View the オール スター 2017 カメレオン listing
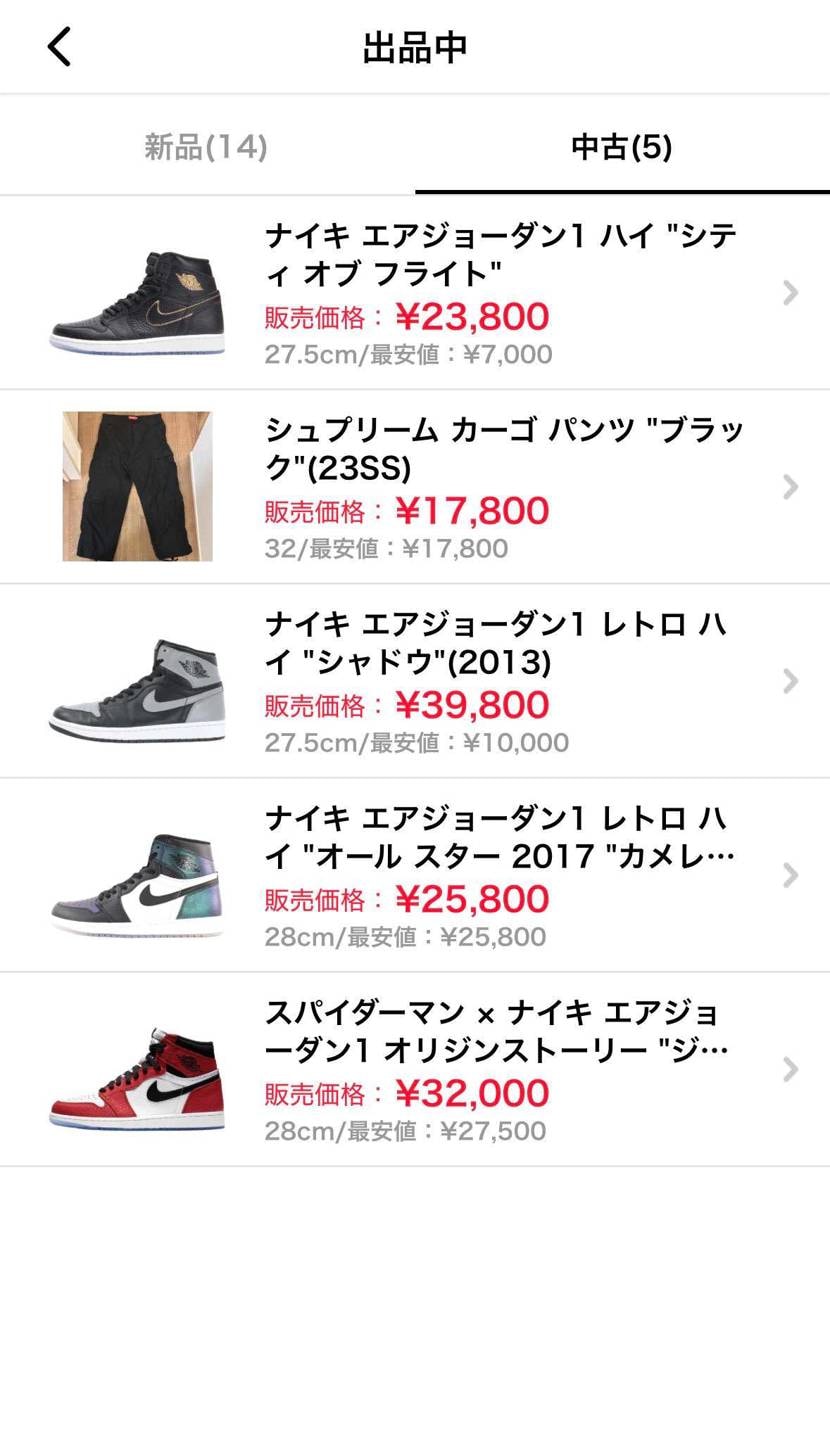The height and width of the screenshot is (1431, 830). (415, 875)
